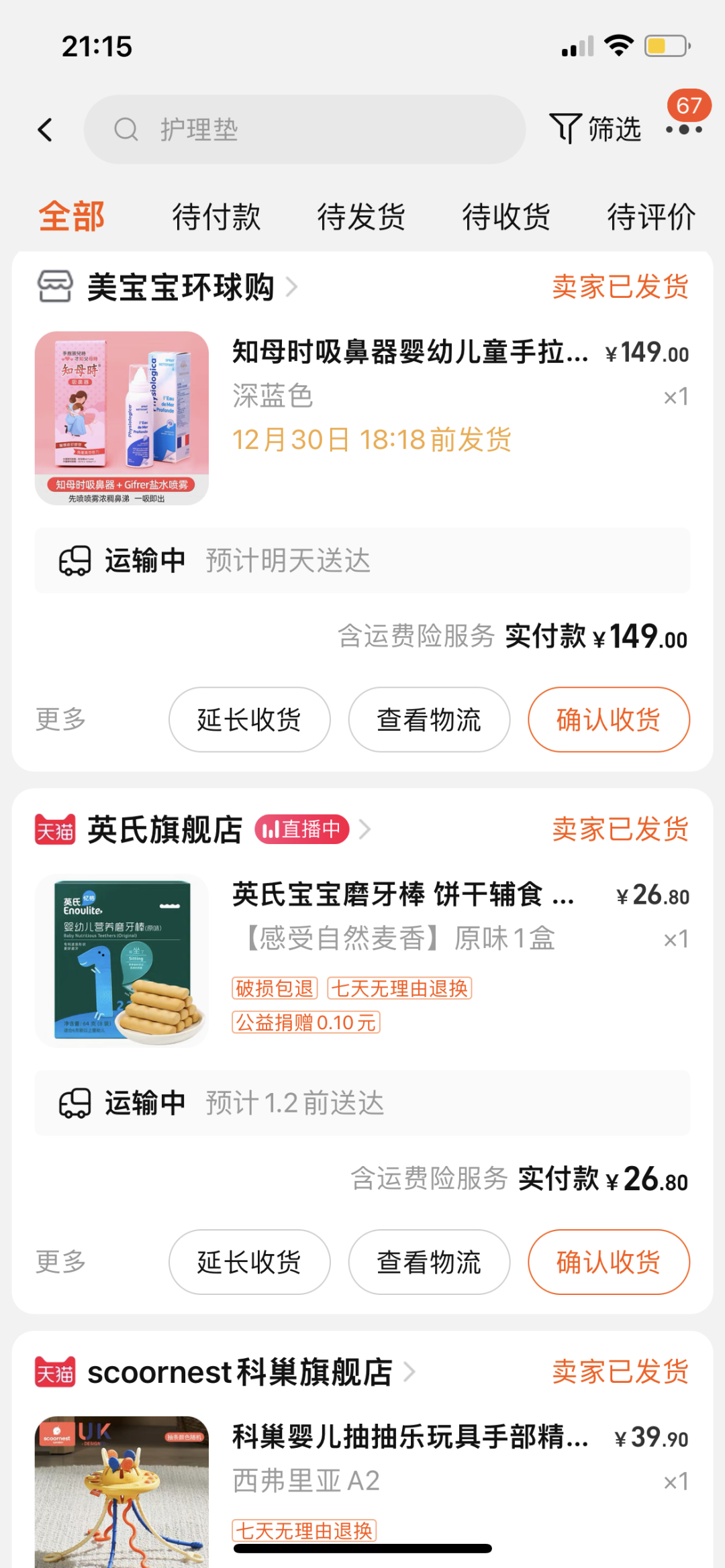Open the 知母时吸鼻器 product image

(x=122, y=418)
